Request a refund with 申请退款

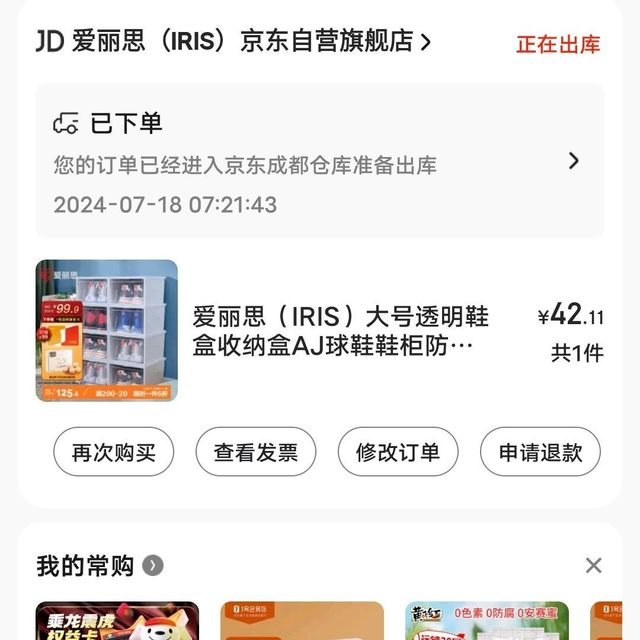coord(540,452)
